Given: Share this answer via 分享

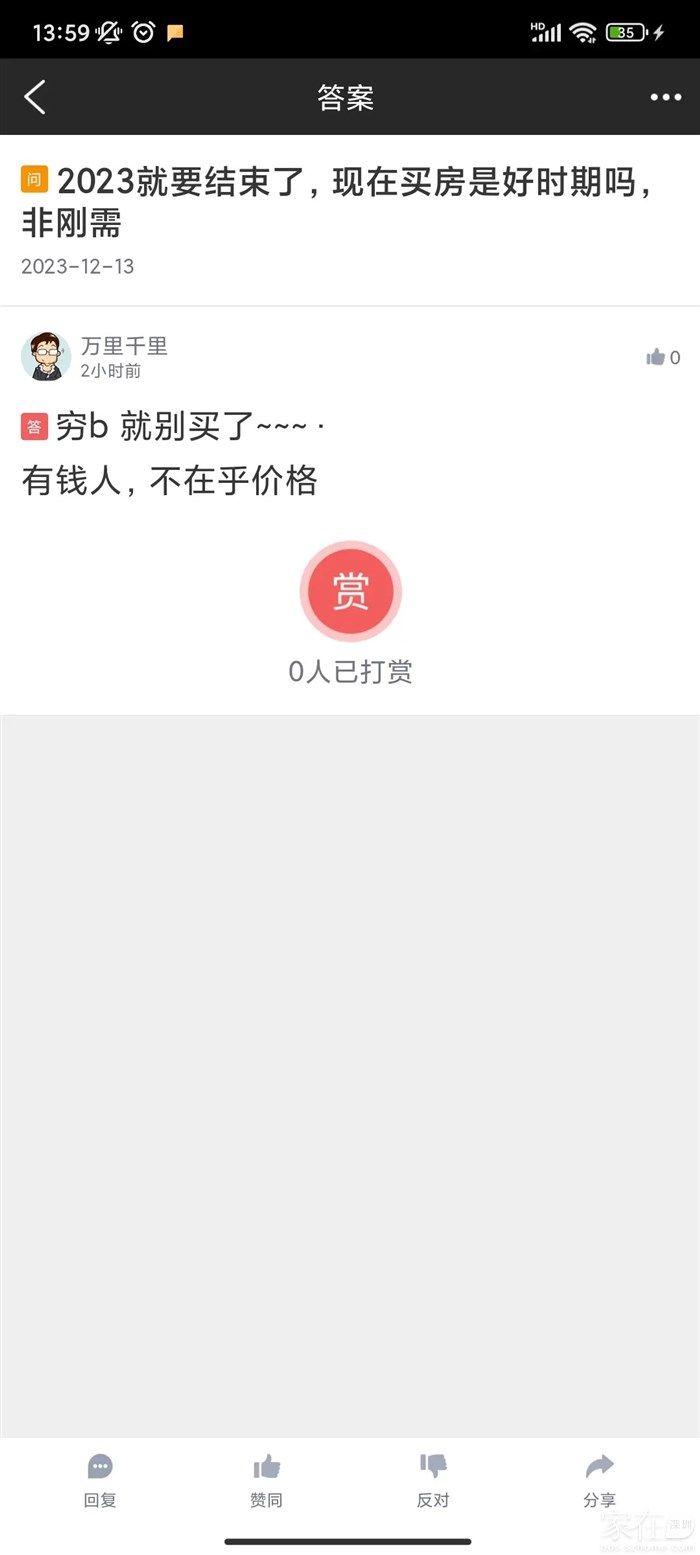Looking at the screenshot, I should tap(599, 1479).
